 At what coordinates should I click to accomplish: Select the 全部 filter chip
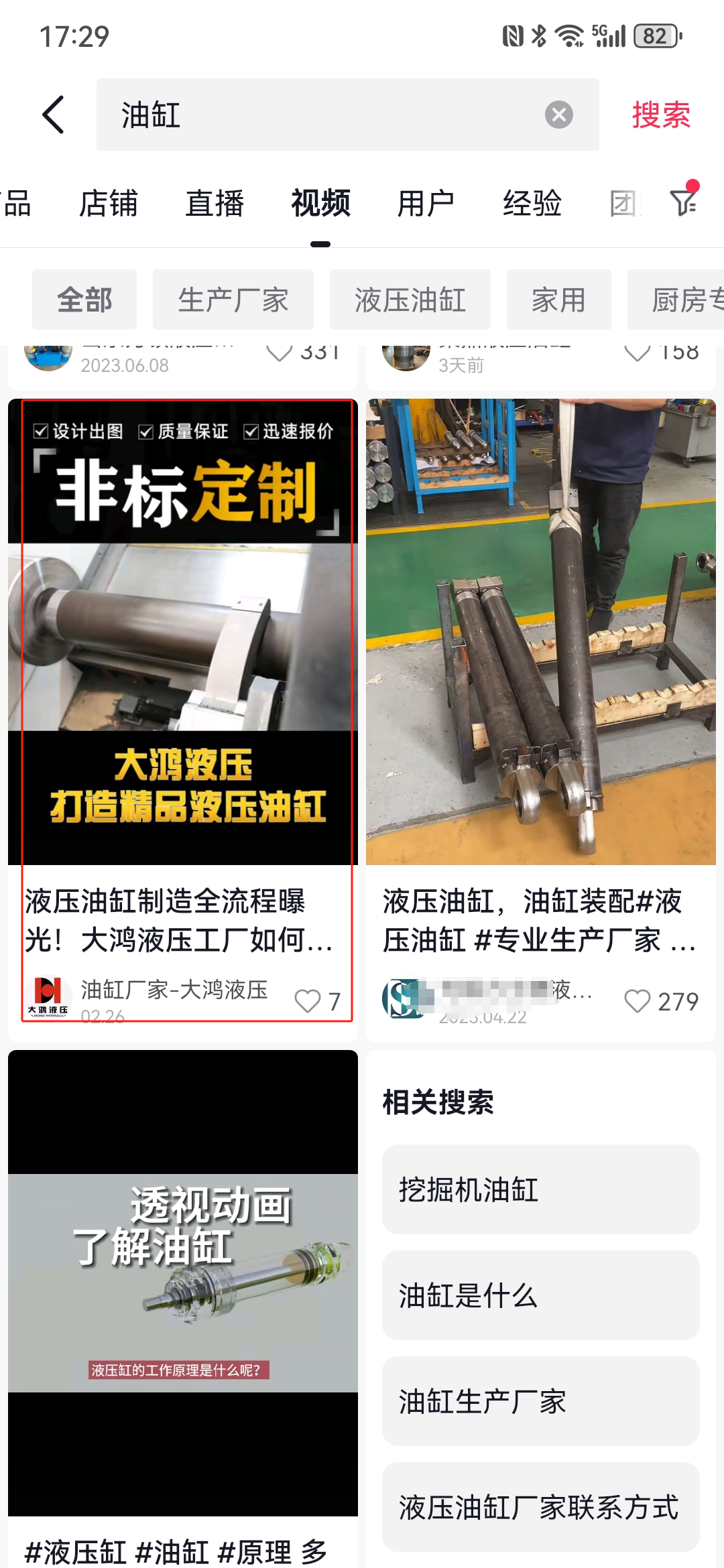[x=84, y=300]
